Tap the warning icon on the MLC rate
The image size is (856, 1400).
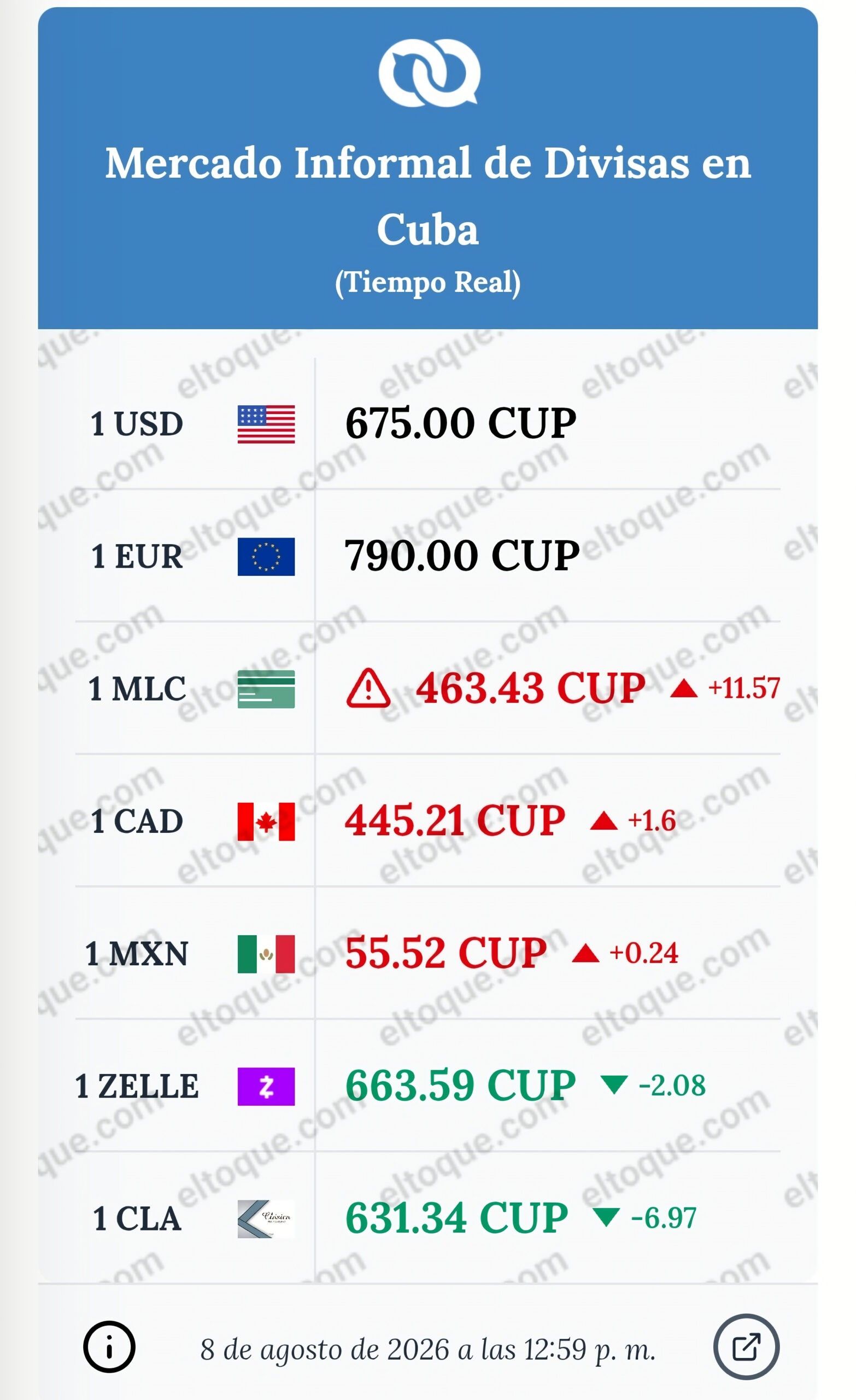(x=368, y=687)
